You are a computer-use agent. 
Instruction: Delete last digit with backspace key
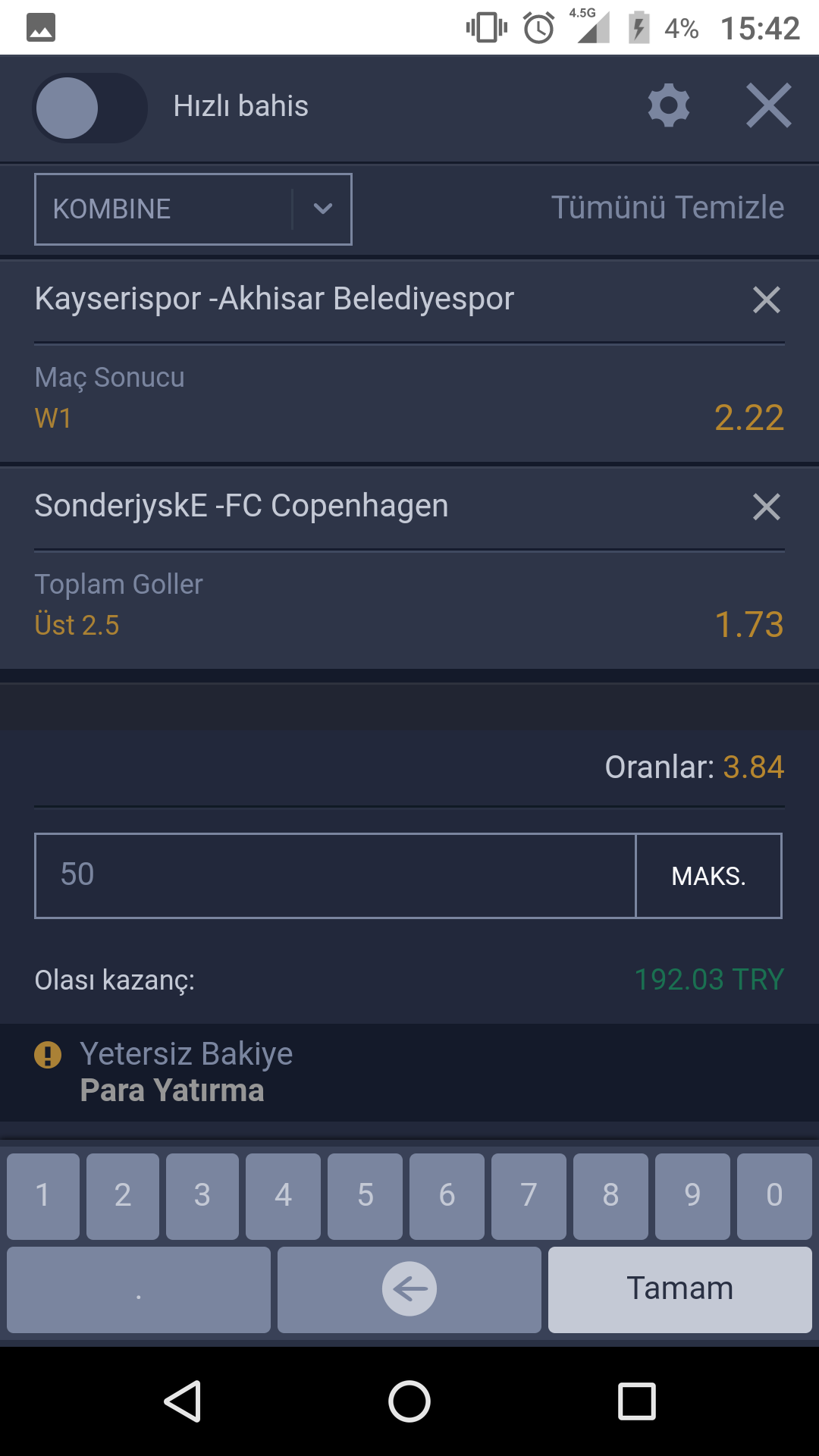(x=409, y=1290)
